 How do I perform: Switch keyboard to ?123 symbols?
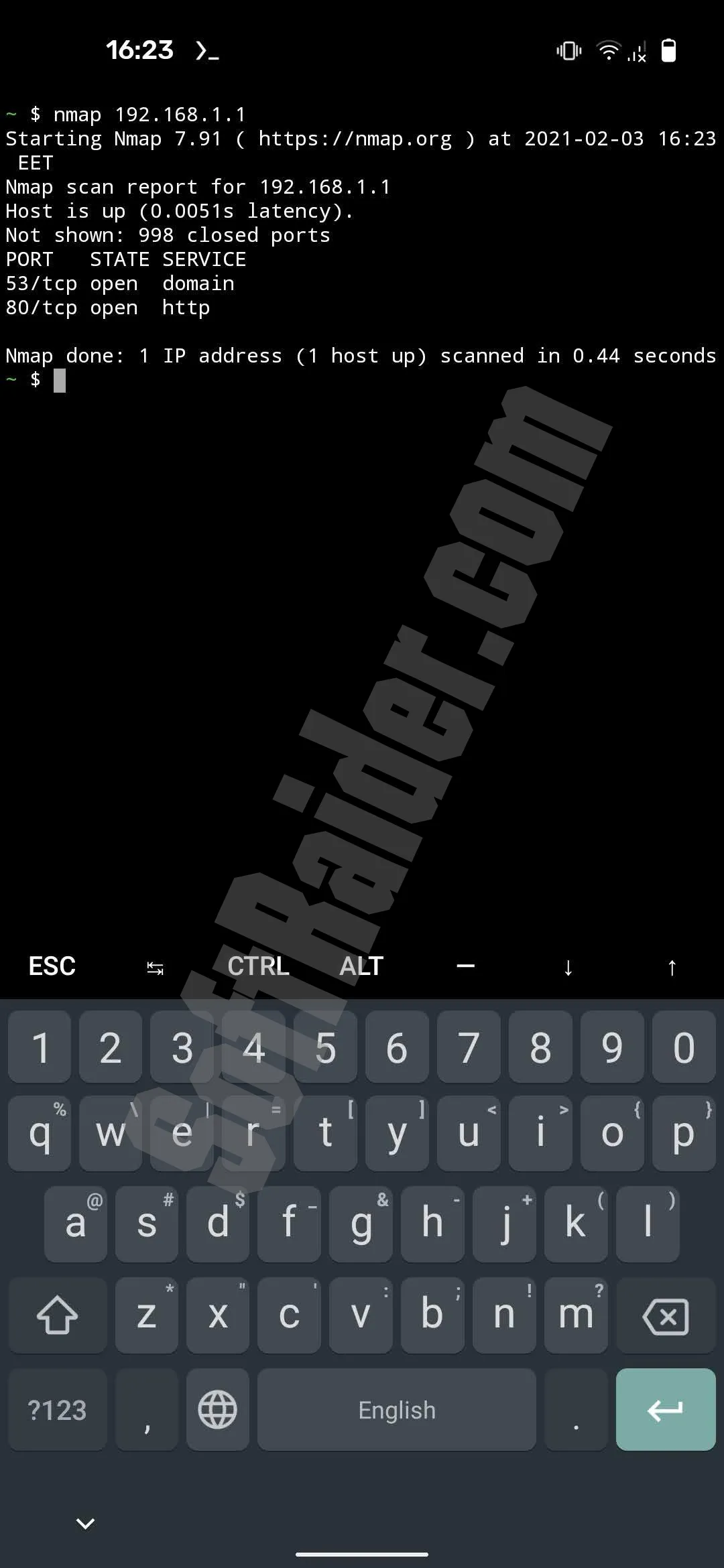click(x=58, y=1410)
